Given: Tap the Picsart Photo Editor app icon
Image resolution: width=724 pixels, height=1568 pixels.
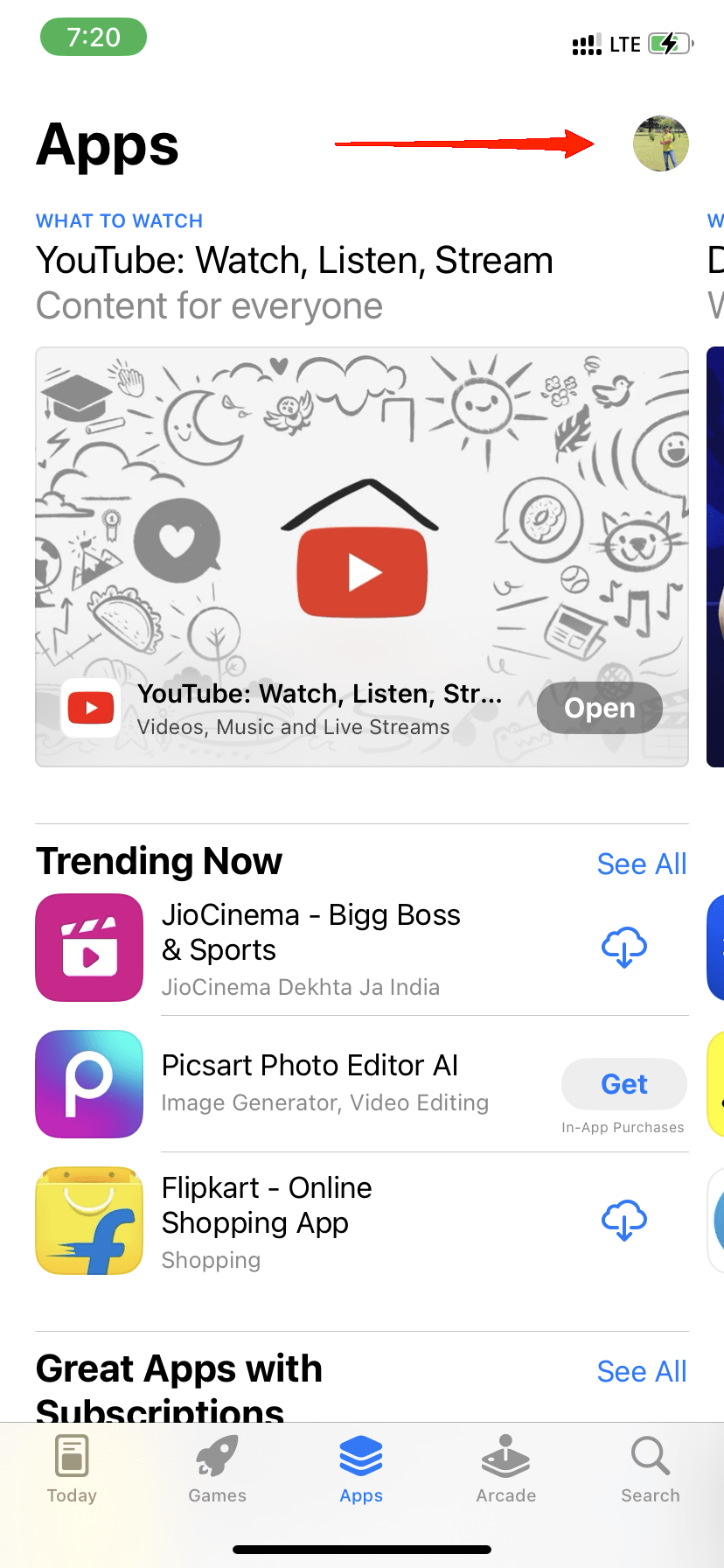Looking at the screenshot, I should (88, 1083).
